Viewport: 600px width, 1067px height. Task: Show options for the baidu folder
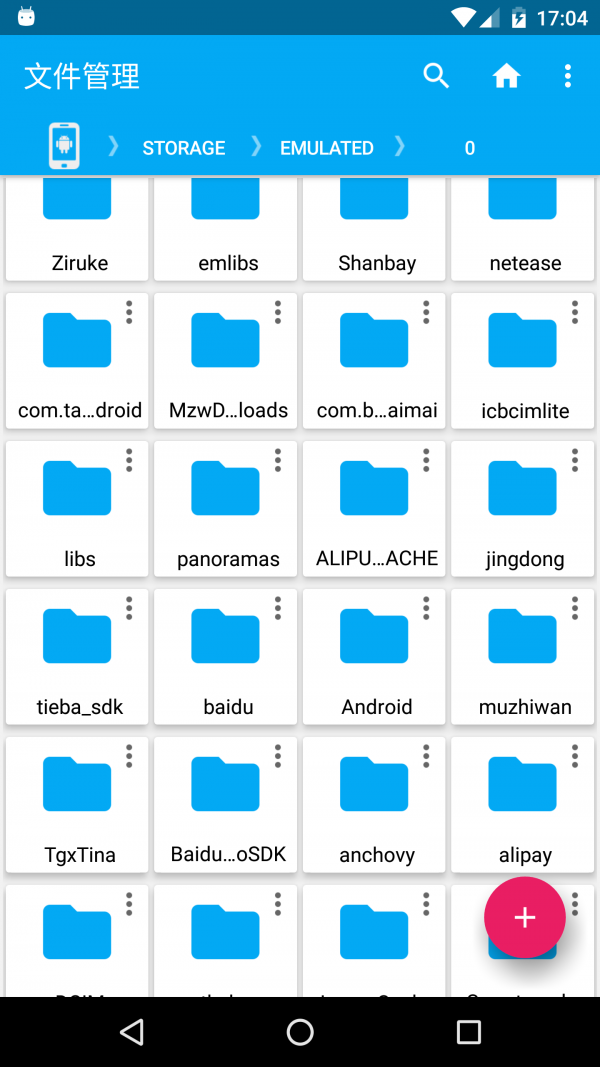tap(278, 608)
